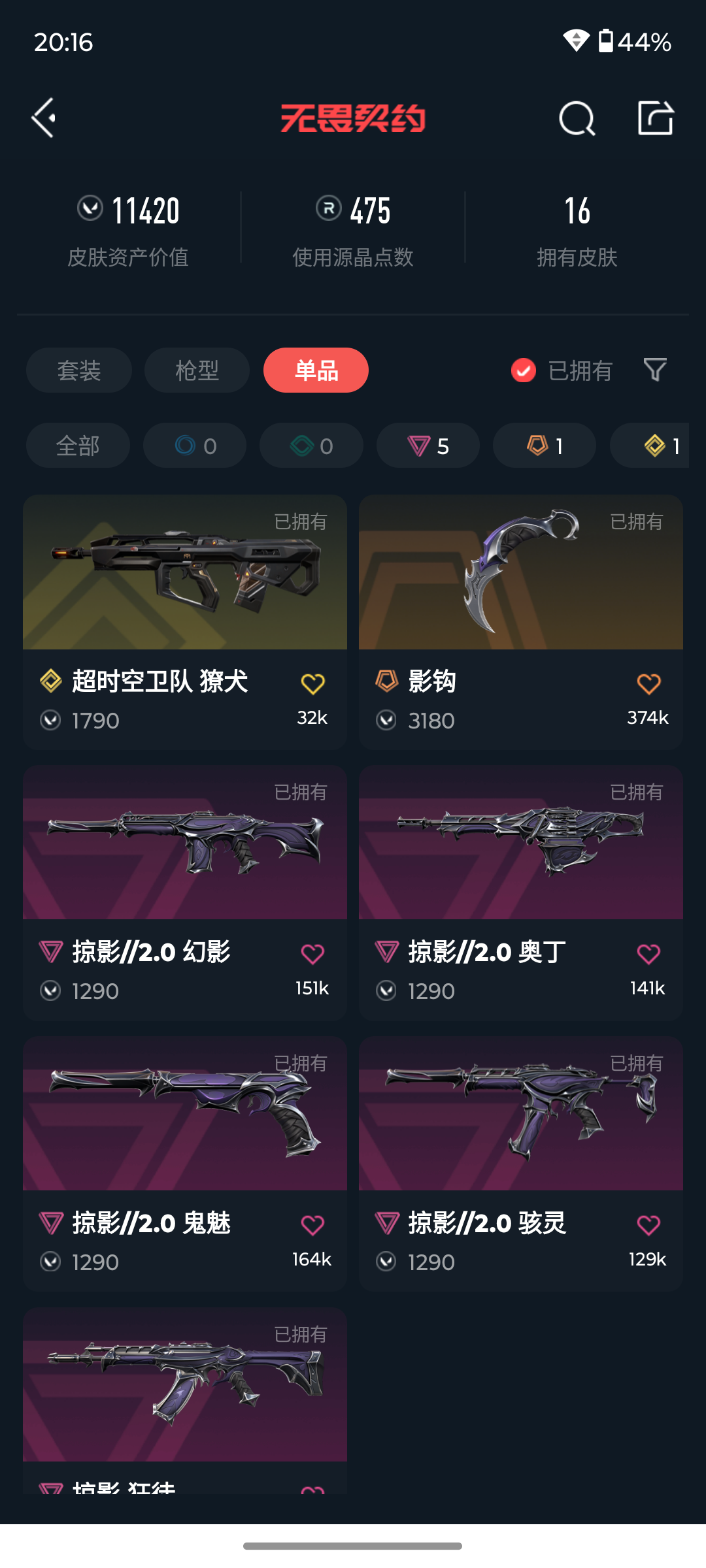Screen dimensions: 706x1568
Task: Favorite the 超时空卫队 獠犬 skin
Action: (x=312, y=684)
